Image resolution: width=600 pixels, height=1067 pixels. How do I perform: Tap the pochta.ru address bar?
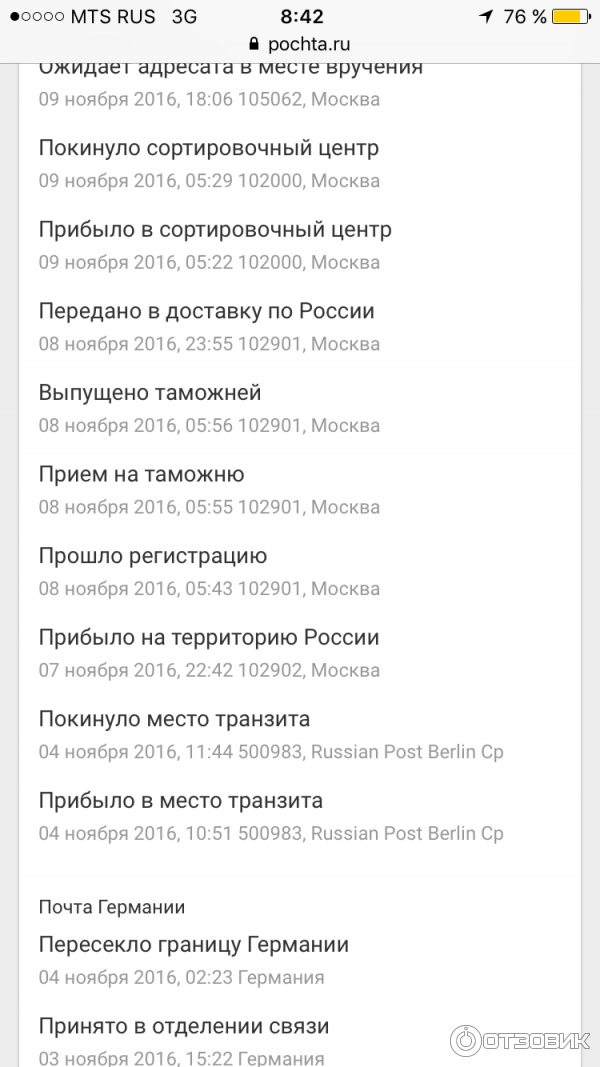click(300, 44)
